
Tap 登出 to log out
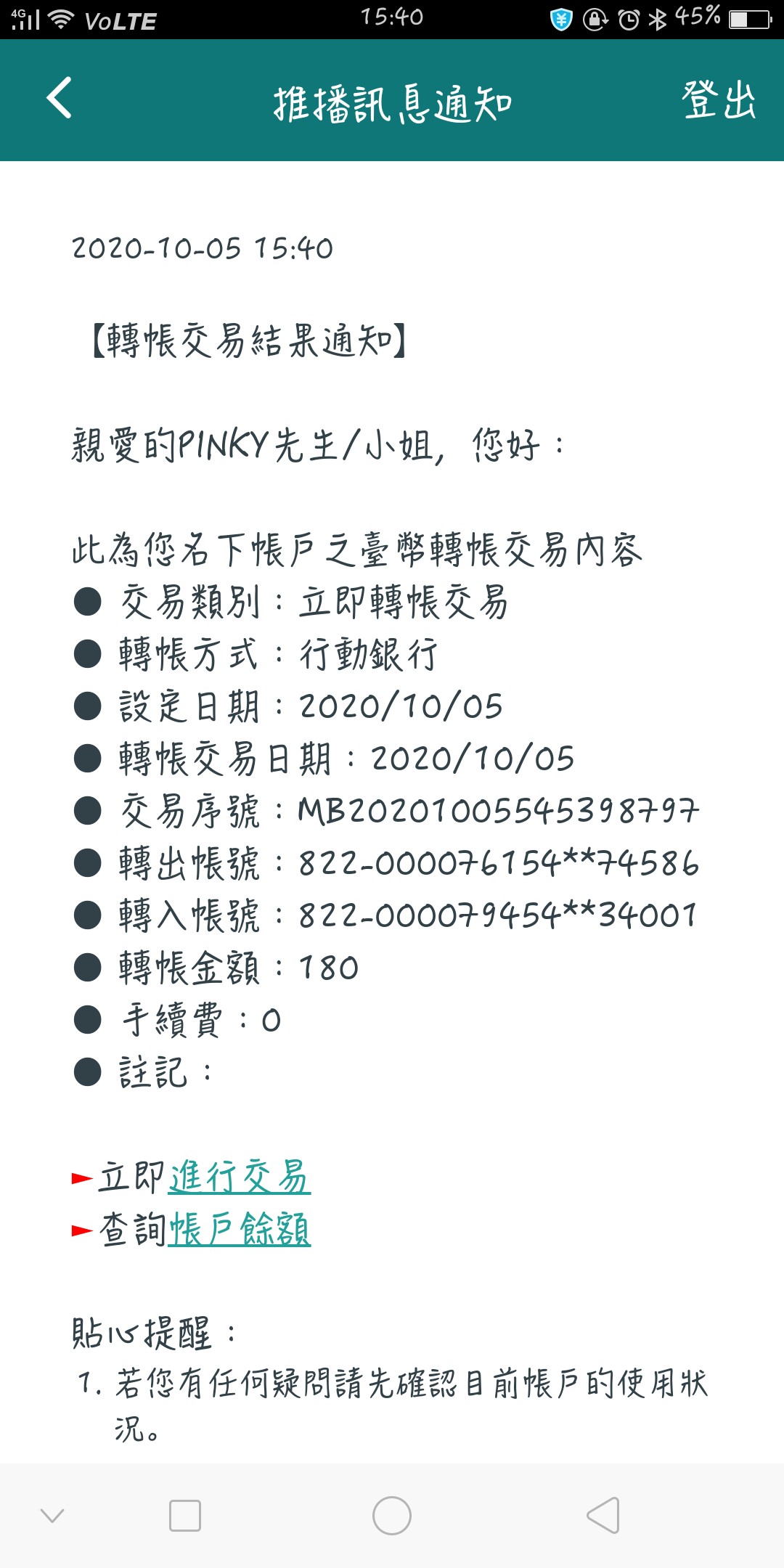719,100
